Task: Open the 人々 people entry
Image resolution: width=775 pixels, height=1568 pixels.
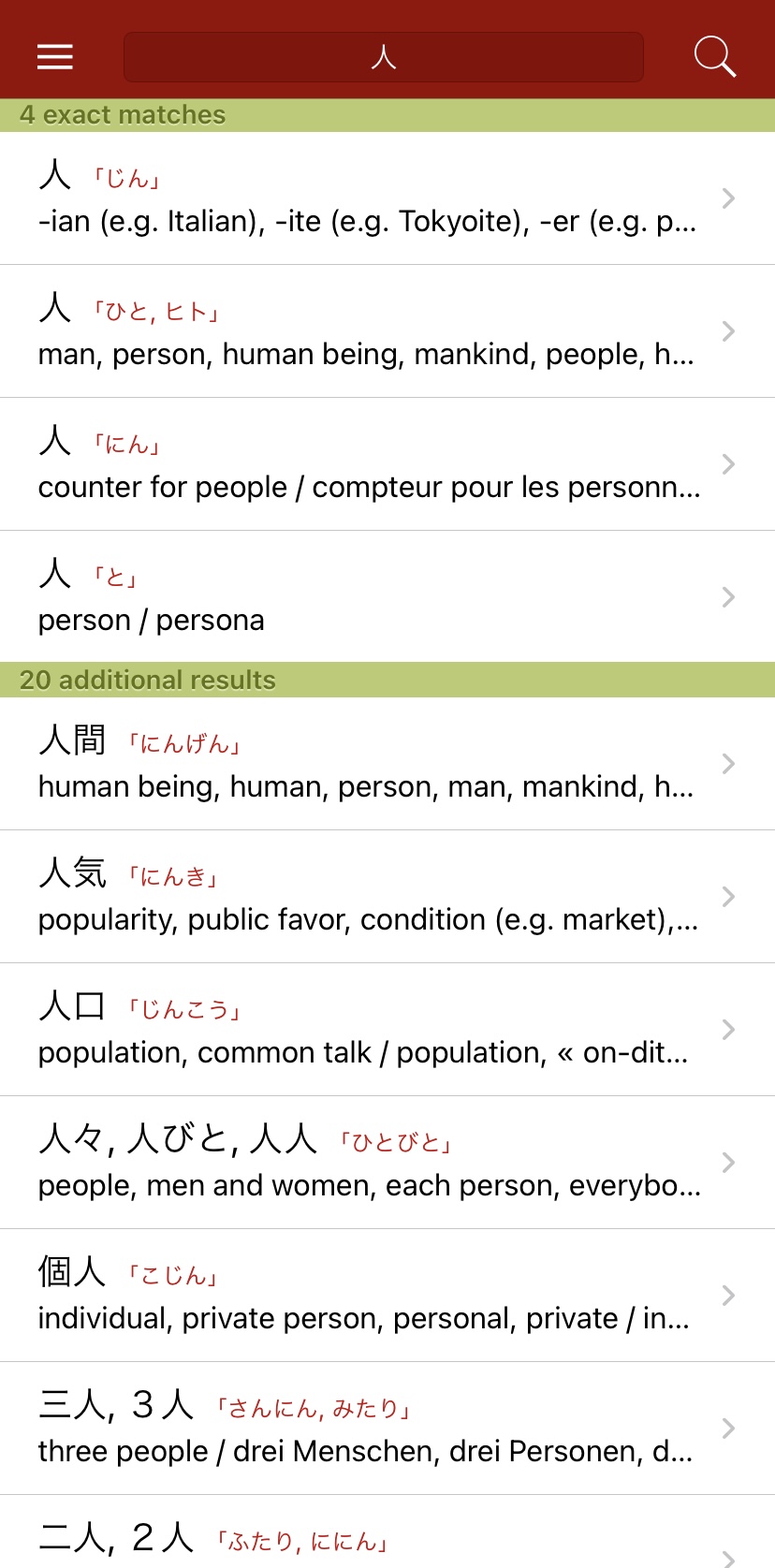Action: coord(387,1163)
